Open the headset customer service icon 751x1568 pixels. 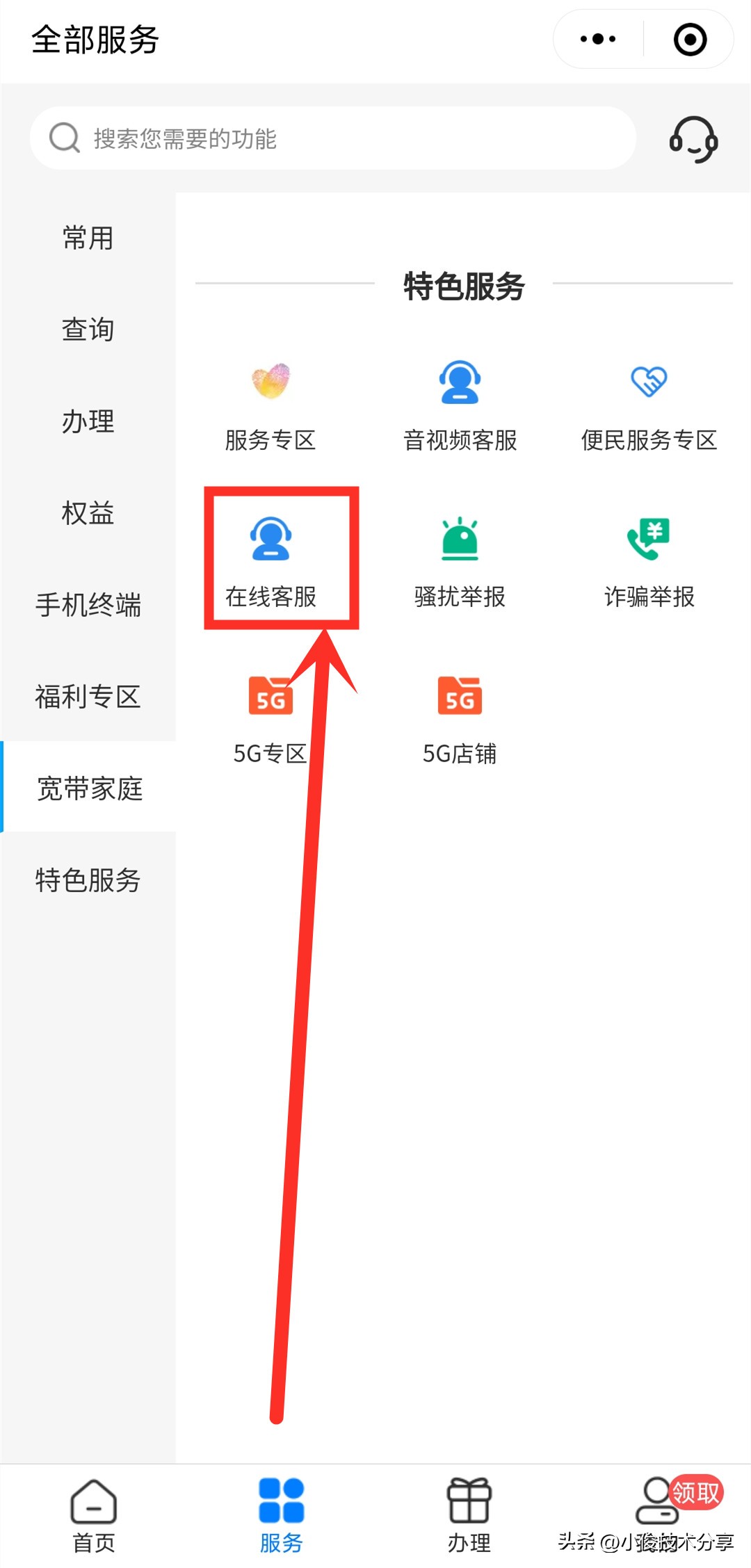pos(693,139)
